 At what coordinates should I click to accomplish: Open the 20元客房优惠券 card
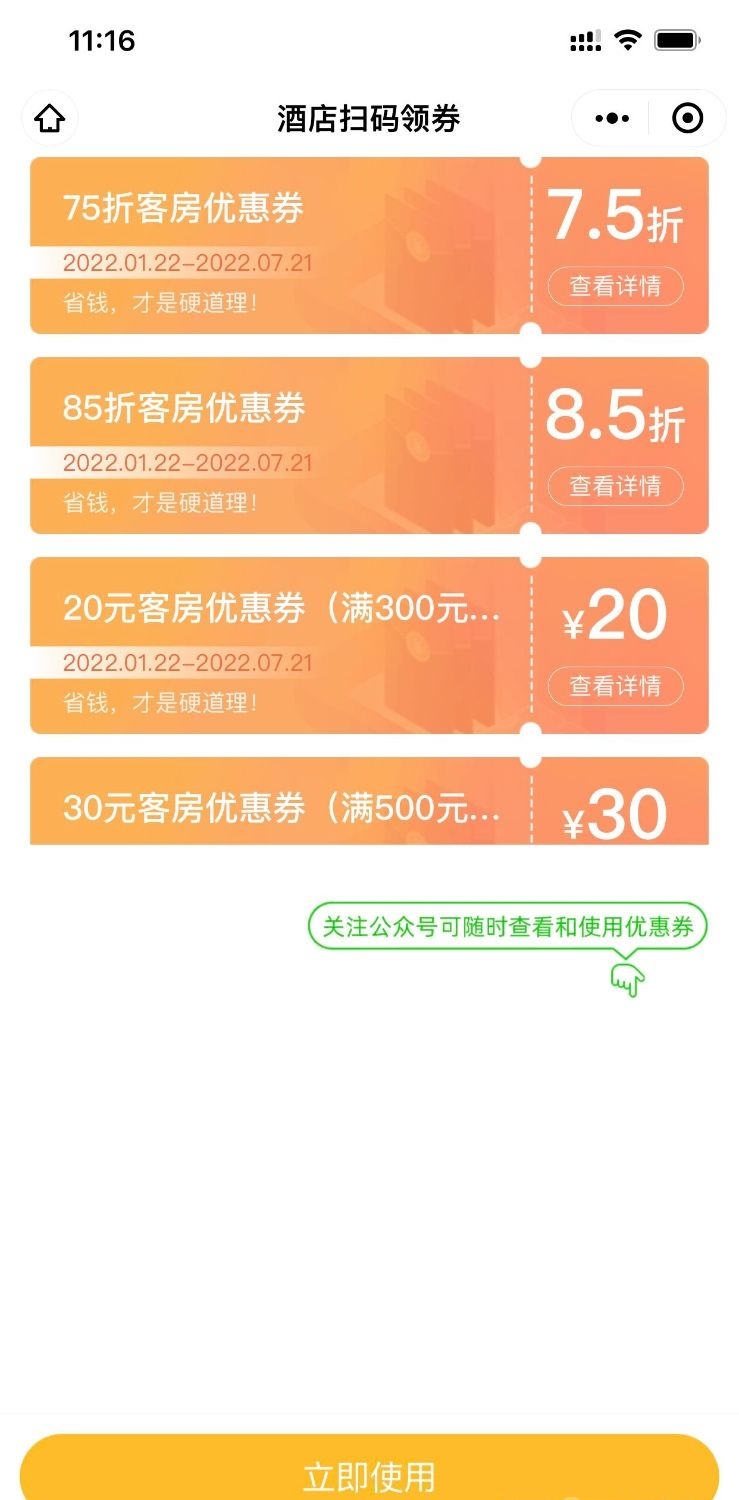pos(280,645)
